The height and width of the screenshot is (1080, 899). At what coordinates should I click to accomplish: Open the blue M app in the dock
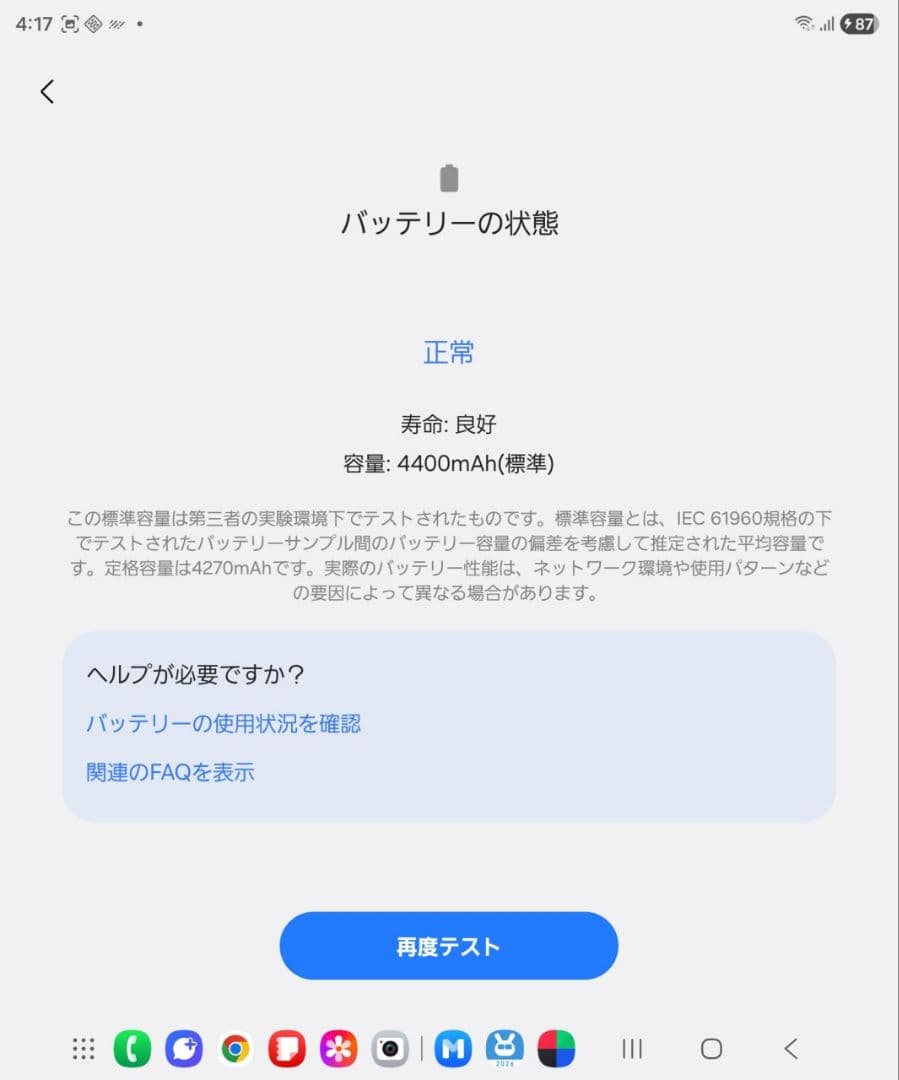pos(453,1048)
